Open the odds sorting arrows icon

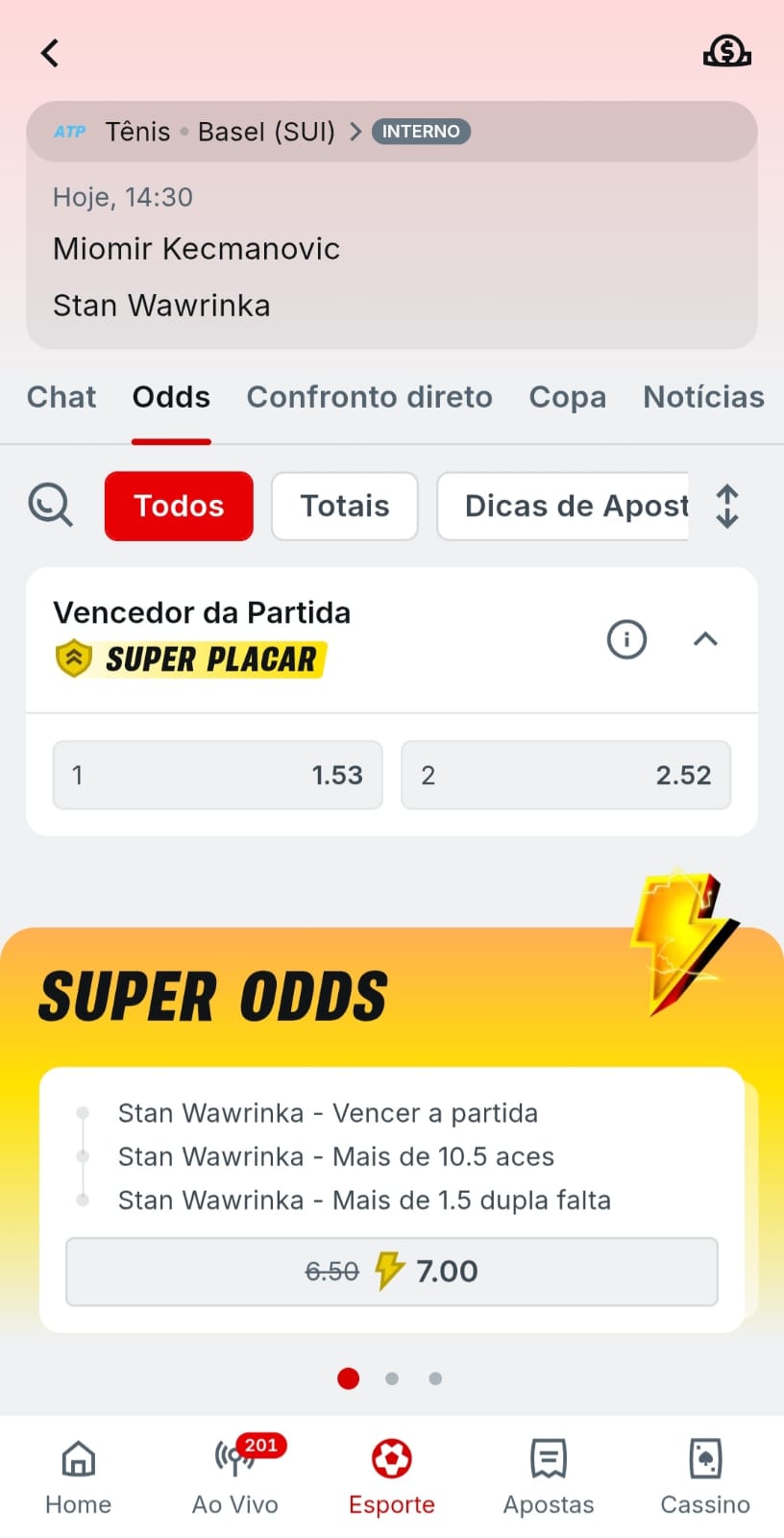[727, 506]
